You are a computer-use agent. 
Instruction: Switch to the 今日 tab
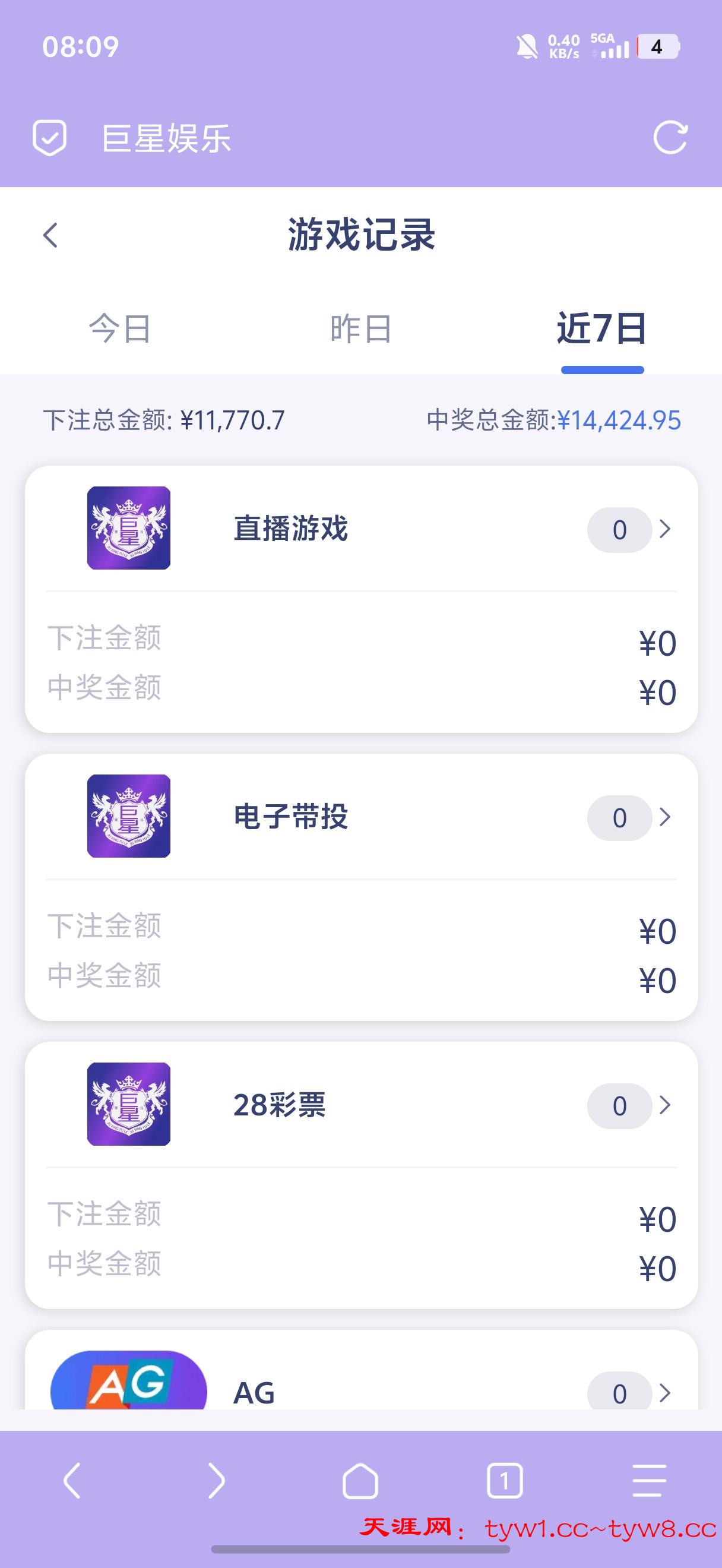(x=120, y=328)
